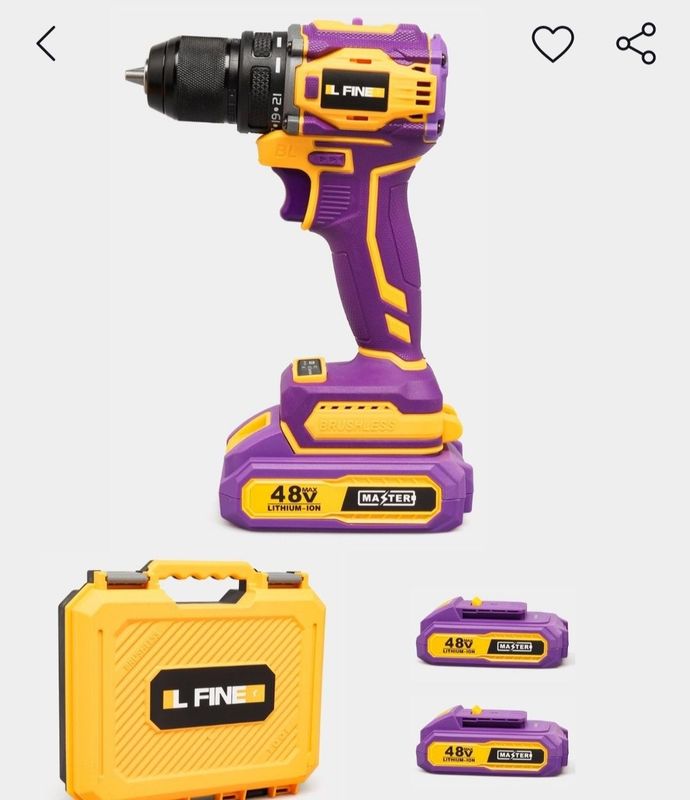This screenshot has width=690, height=800.
Task: Add this drill to favorites
Action: point(552,44)
